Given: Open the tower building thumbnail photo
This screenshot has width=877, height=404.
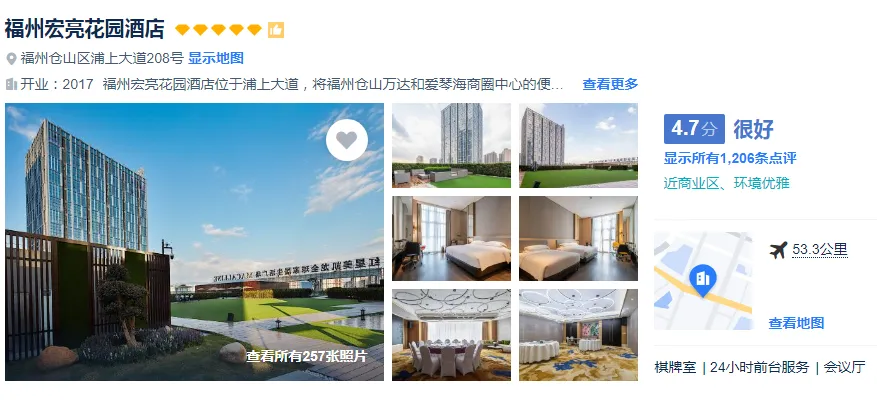Looking at the screenshot, I should click(x=451, y=146).
